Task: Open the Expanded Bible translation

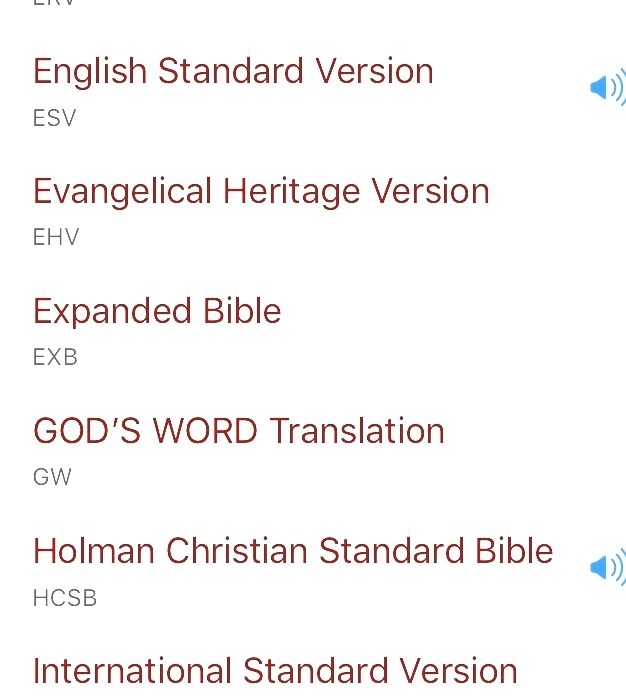Action: coord(157,312)
